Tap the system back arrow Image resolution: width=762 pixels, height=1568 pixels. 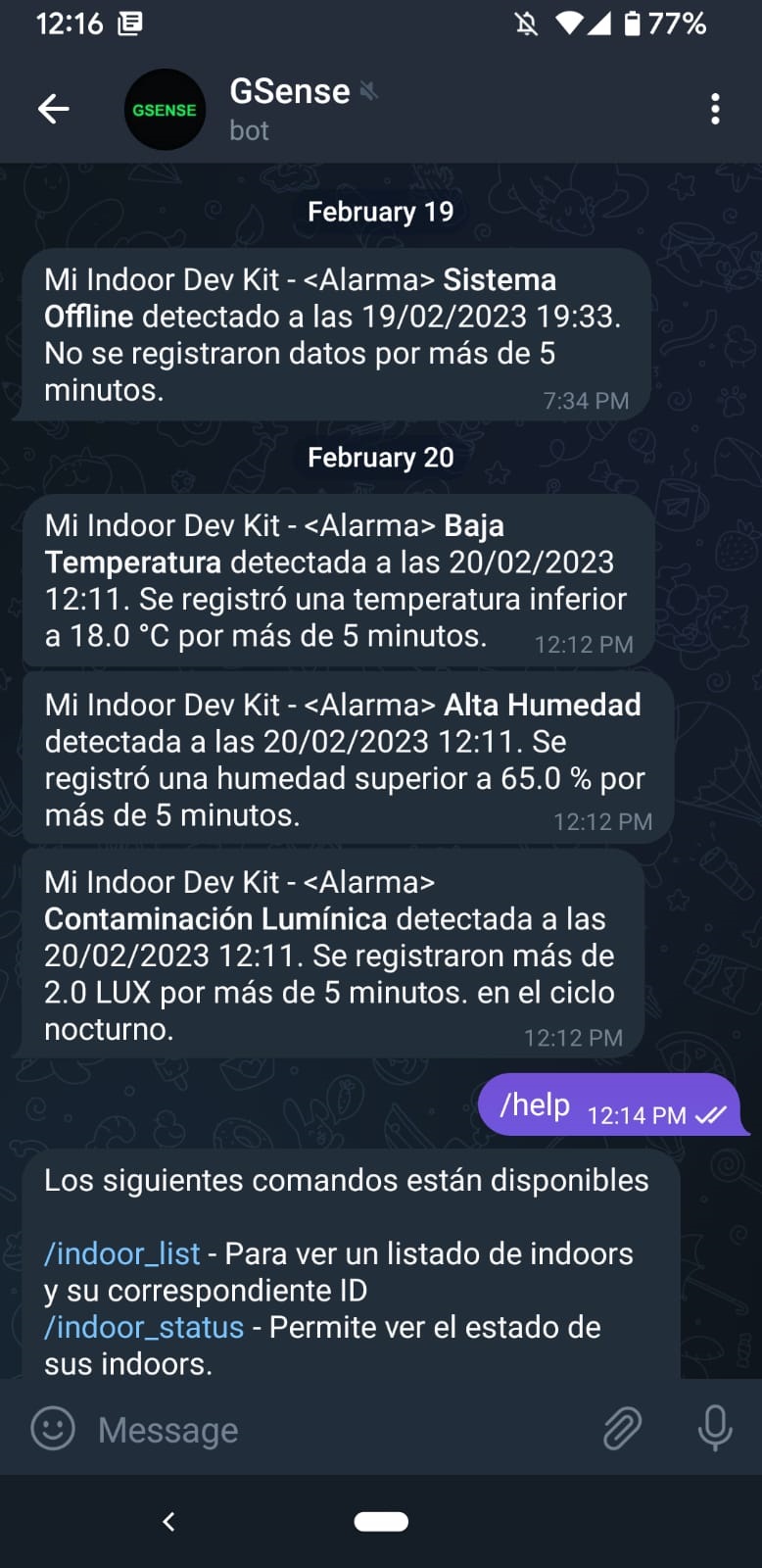pos(168,1521)
